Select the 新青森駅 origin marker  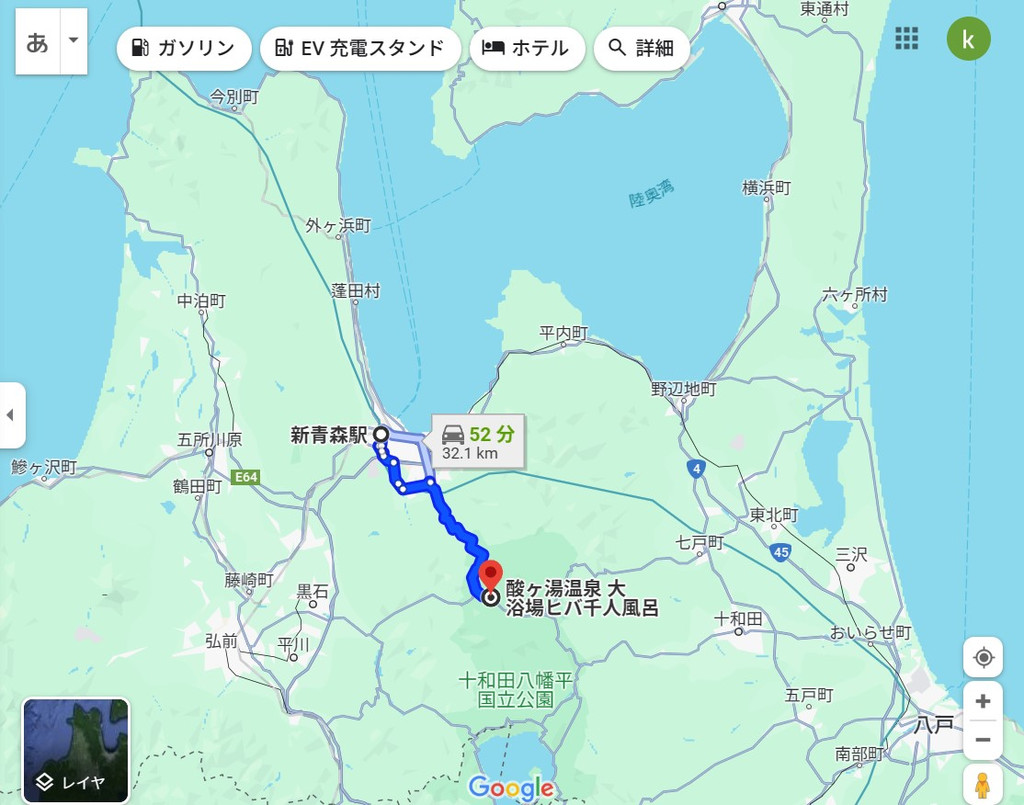pyautogui.click(x=381, y=434)
